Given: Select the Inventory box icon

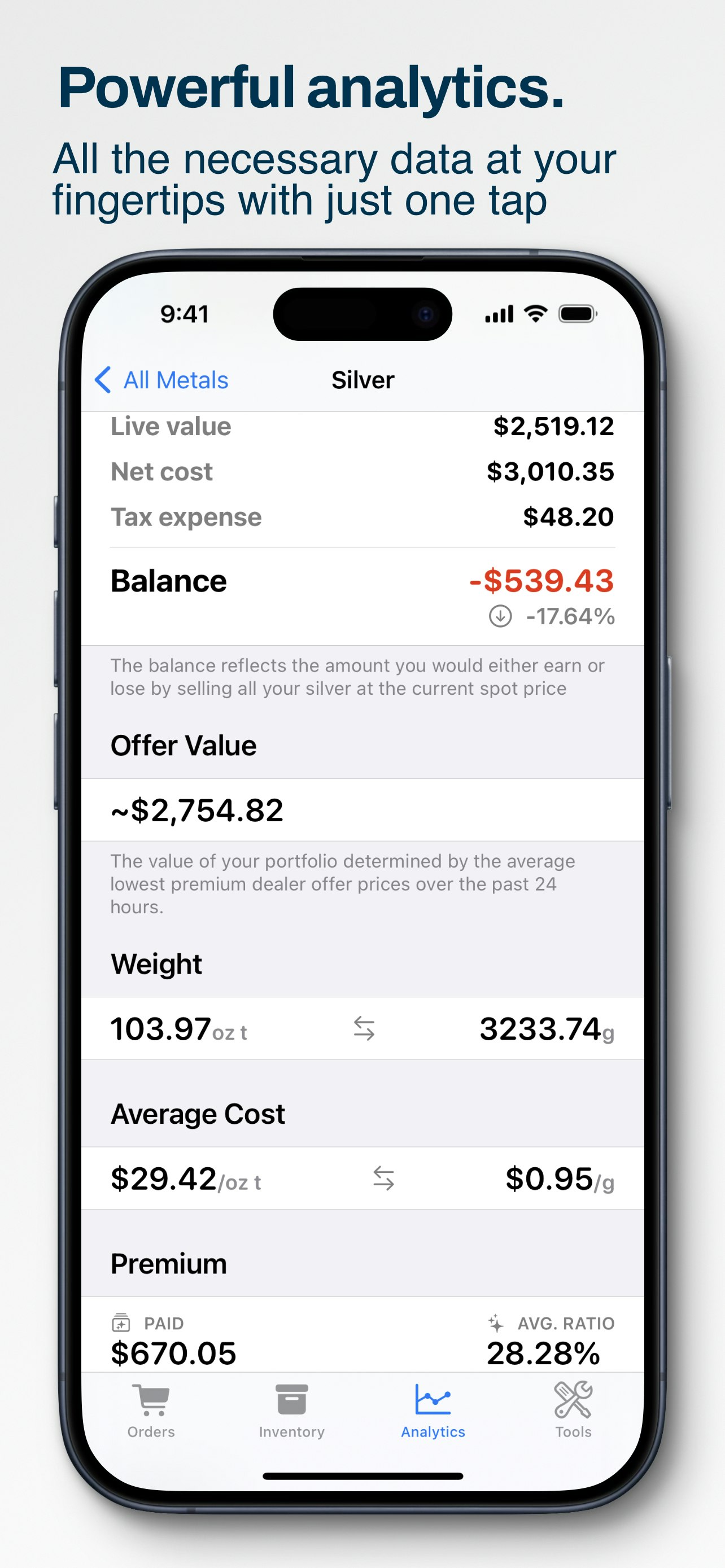Looking at the screenshot, I should 291,1398.
